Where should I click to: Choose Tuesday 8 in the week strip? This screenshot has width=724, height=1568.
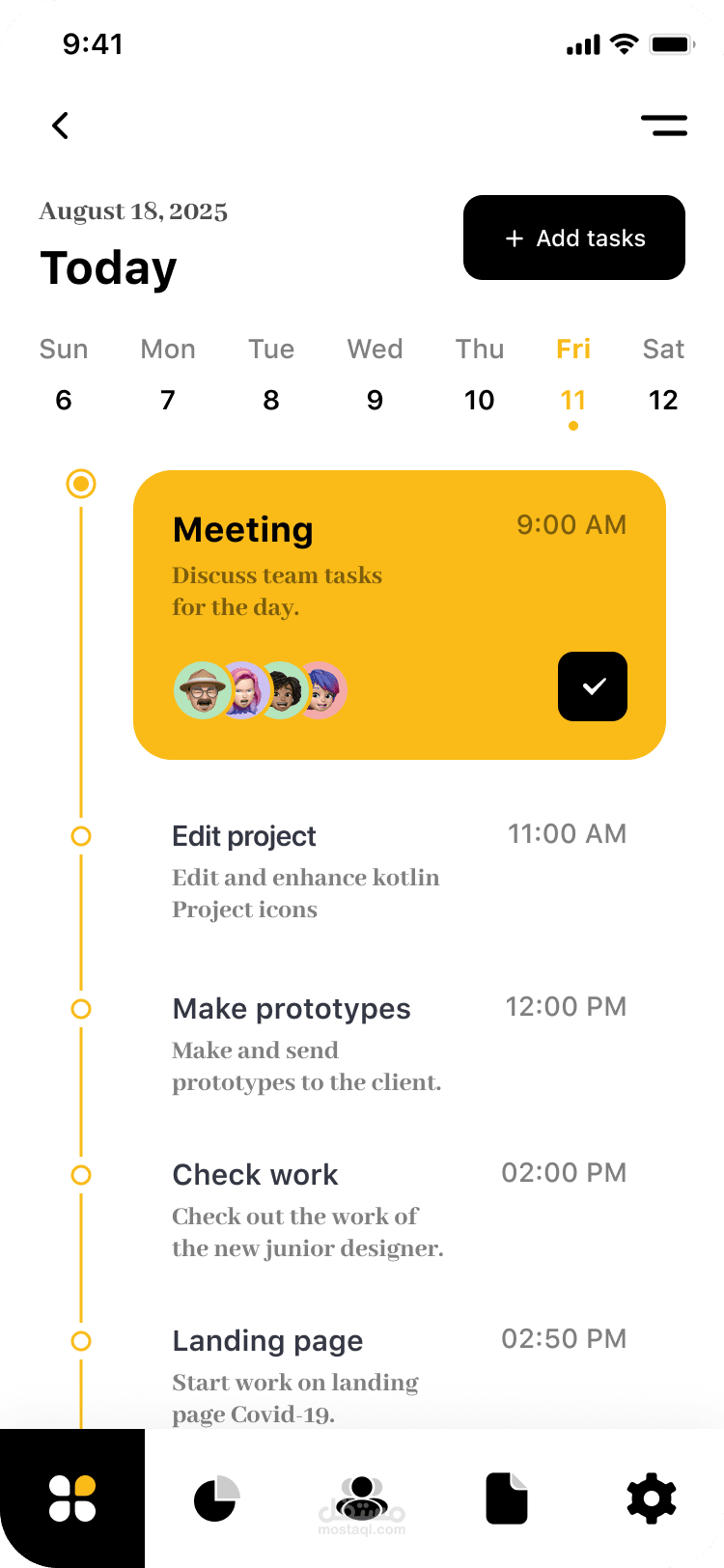coord(271,375)
